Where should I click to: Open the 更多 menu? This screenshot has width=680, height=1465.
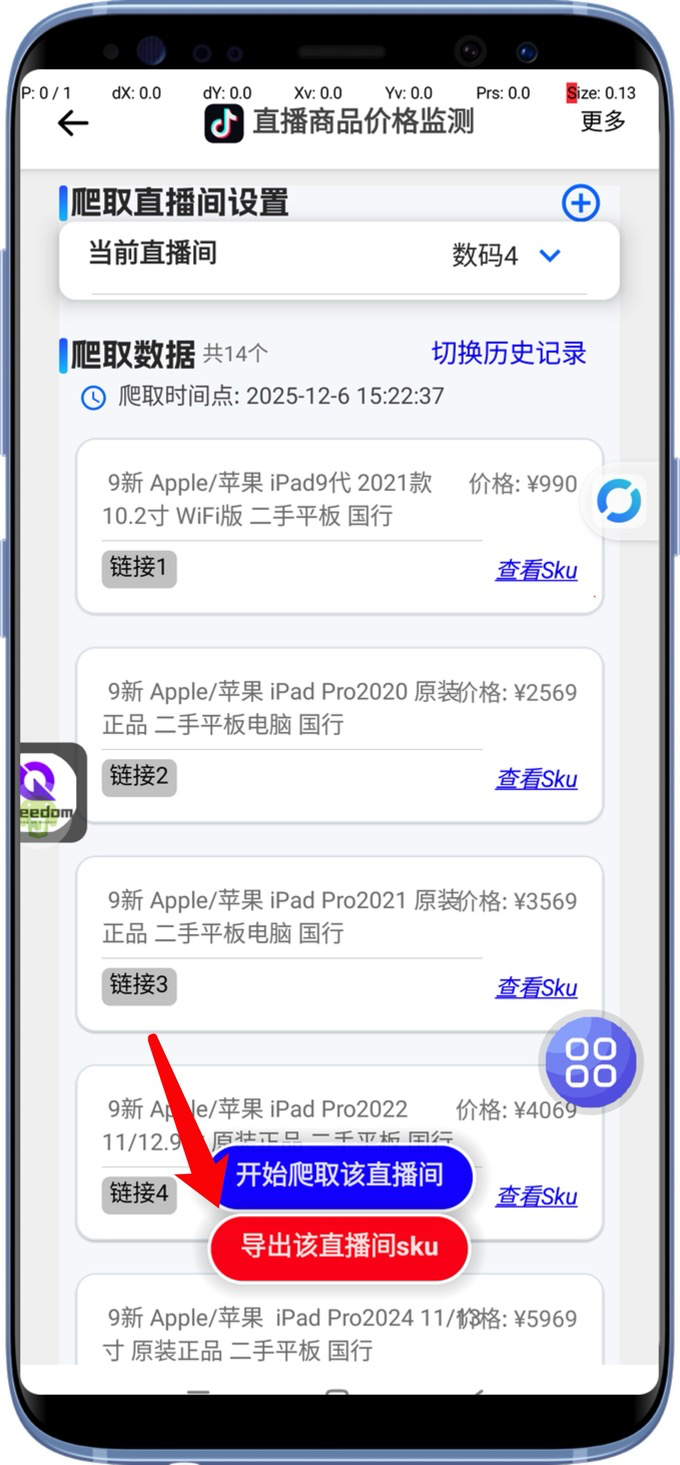click(x=603, y=121)
